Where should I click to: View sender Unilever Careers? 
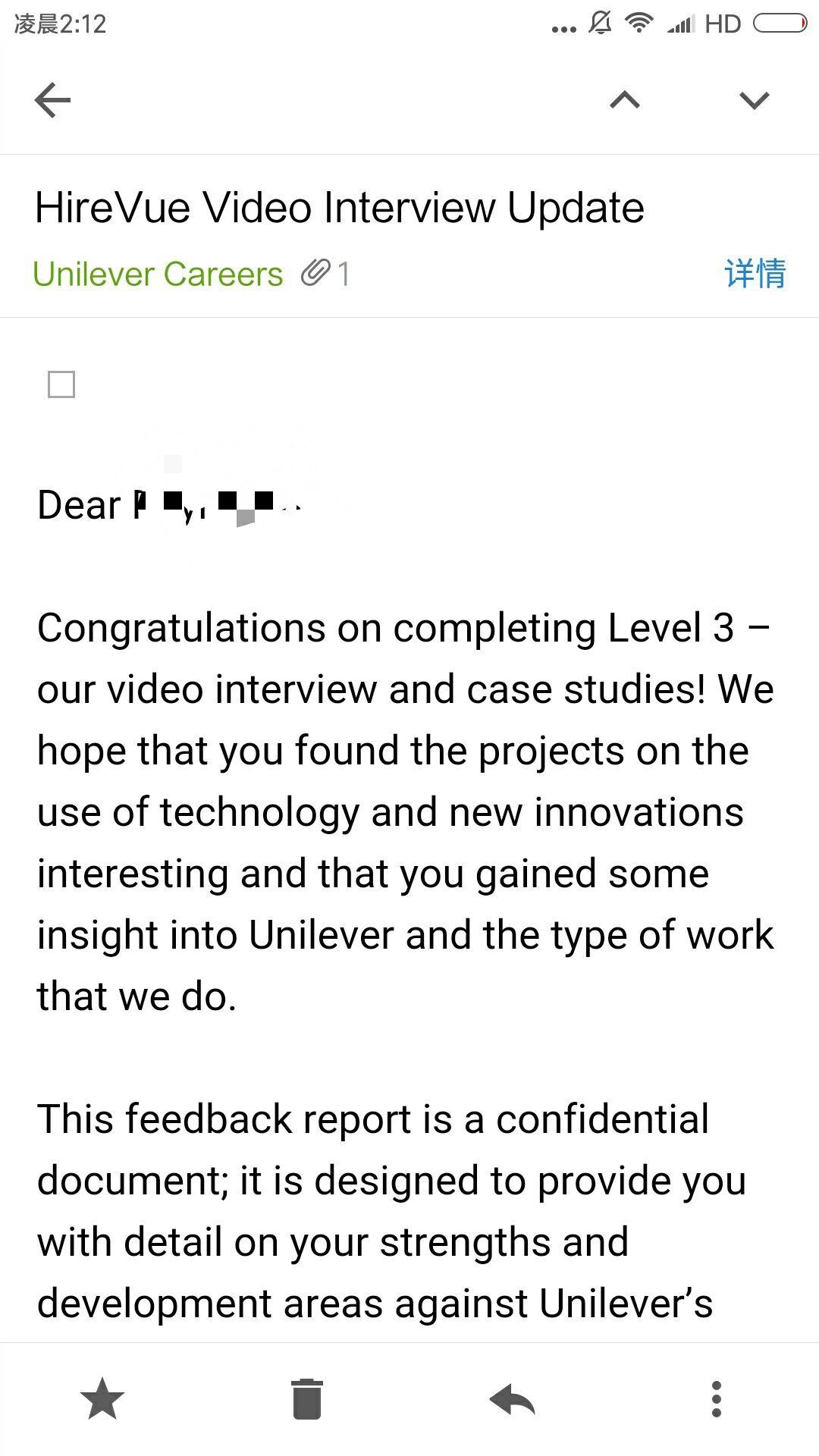click(158, 274)
